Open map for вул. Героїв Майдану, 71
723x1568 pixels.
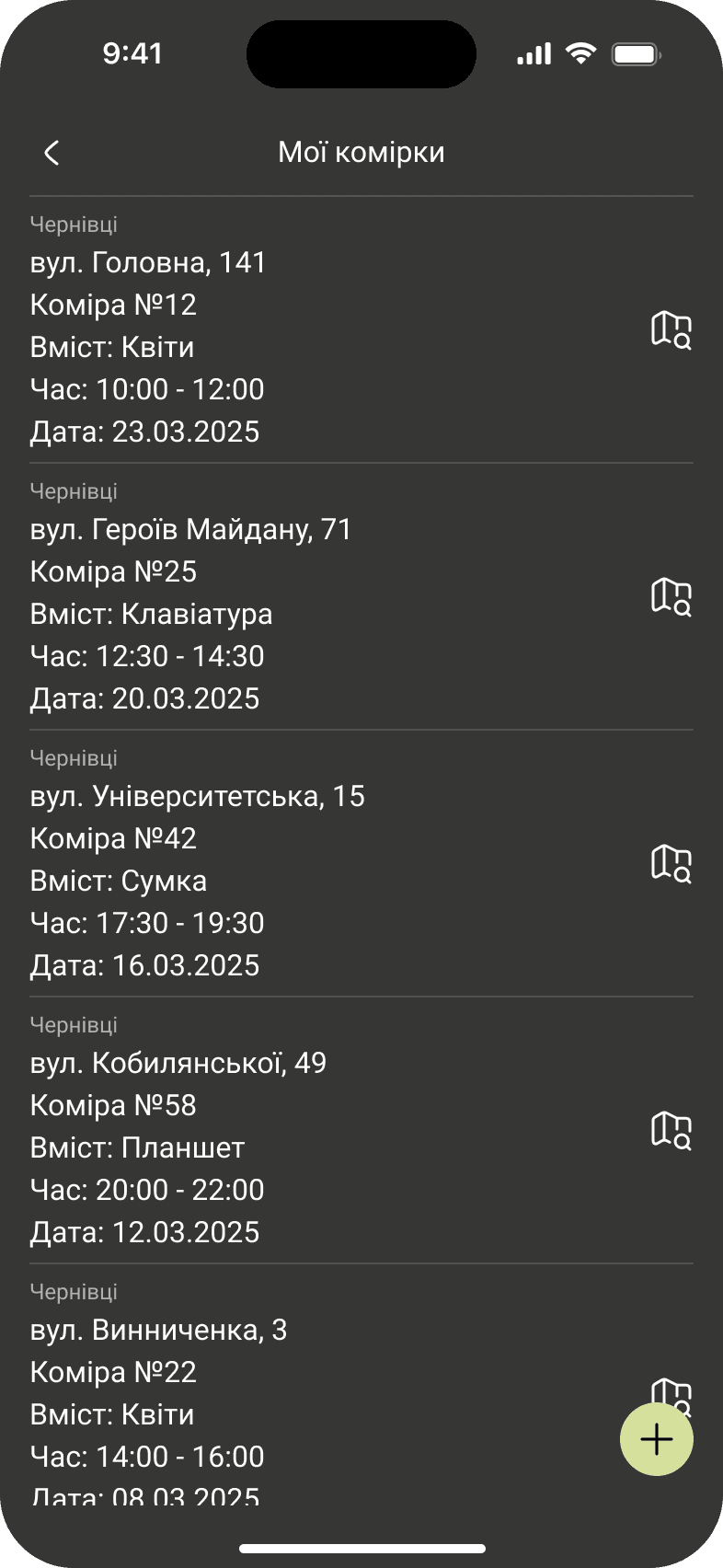pos(671,596)
